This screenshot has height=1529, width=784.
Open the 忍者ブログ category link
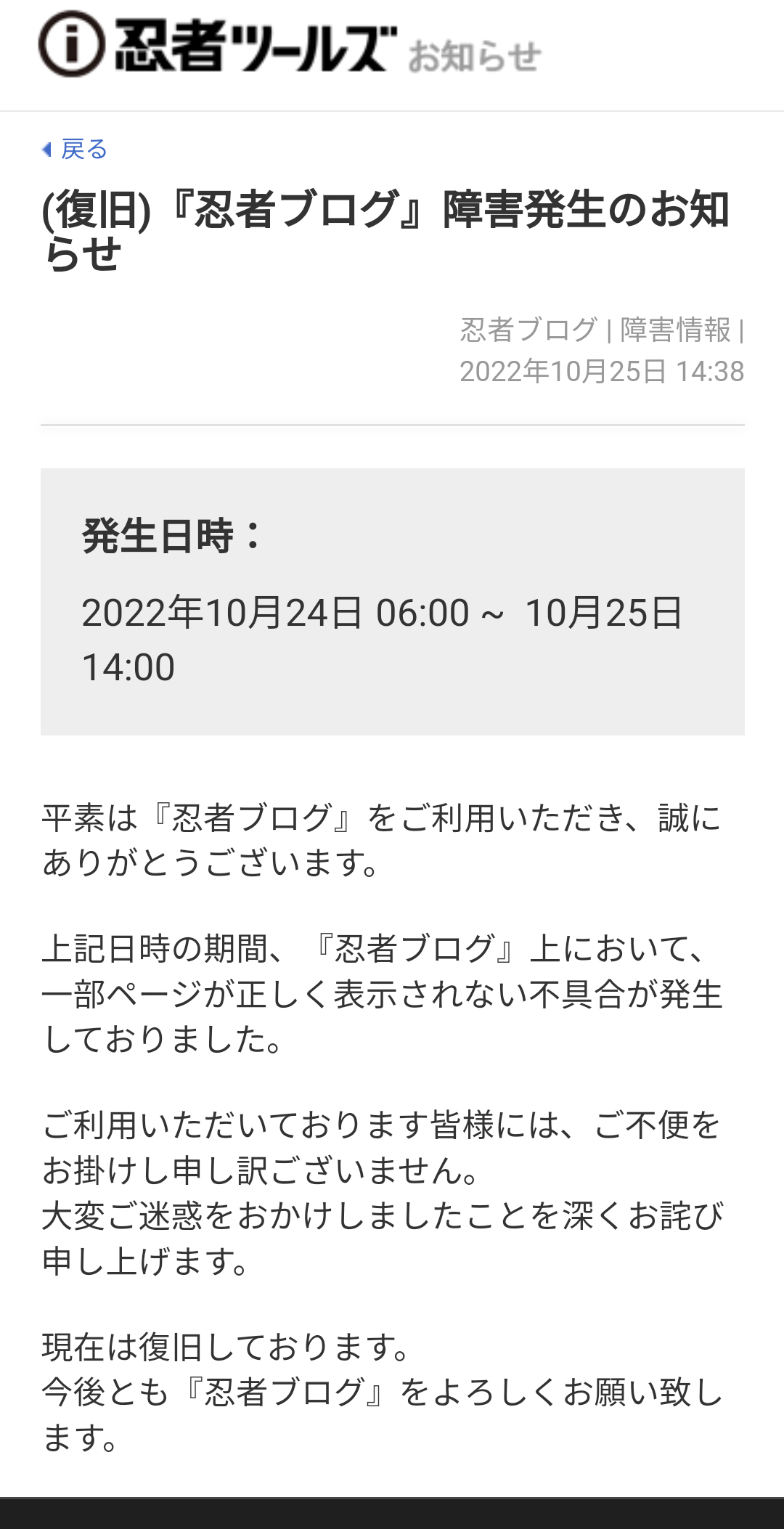[x=528, y=330]
